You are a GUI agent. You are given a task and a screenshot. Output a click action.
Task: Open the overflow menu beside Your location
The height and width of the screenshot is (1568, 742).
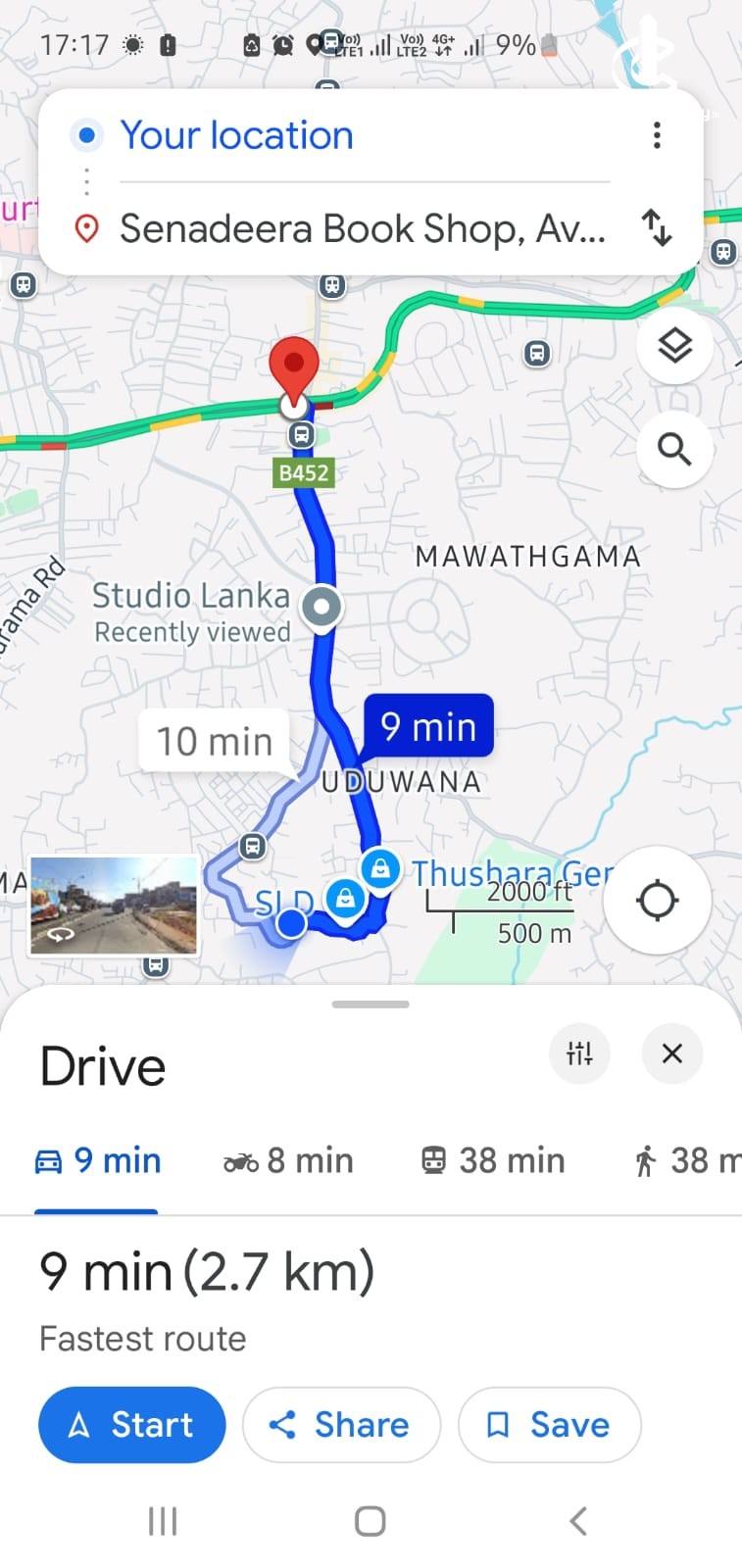[x=657, y=135]
